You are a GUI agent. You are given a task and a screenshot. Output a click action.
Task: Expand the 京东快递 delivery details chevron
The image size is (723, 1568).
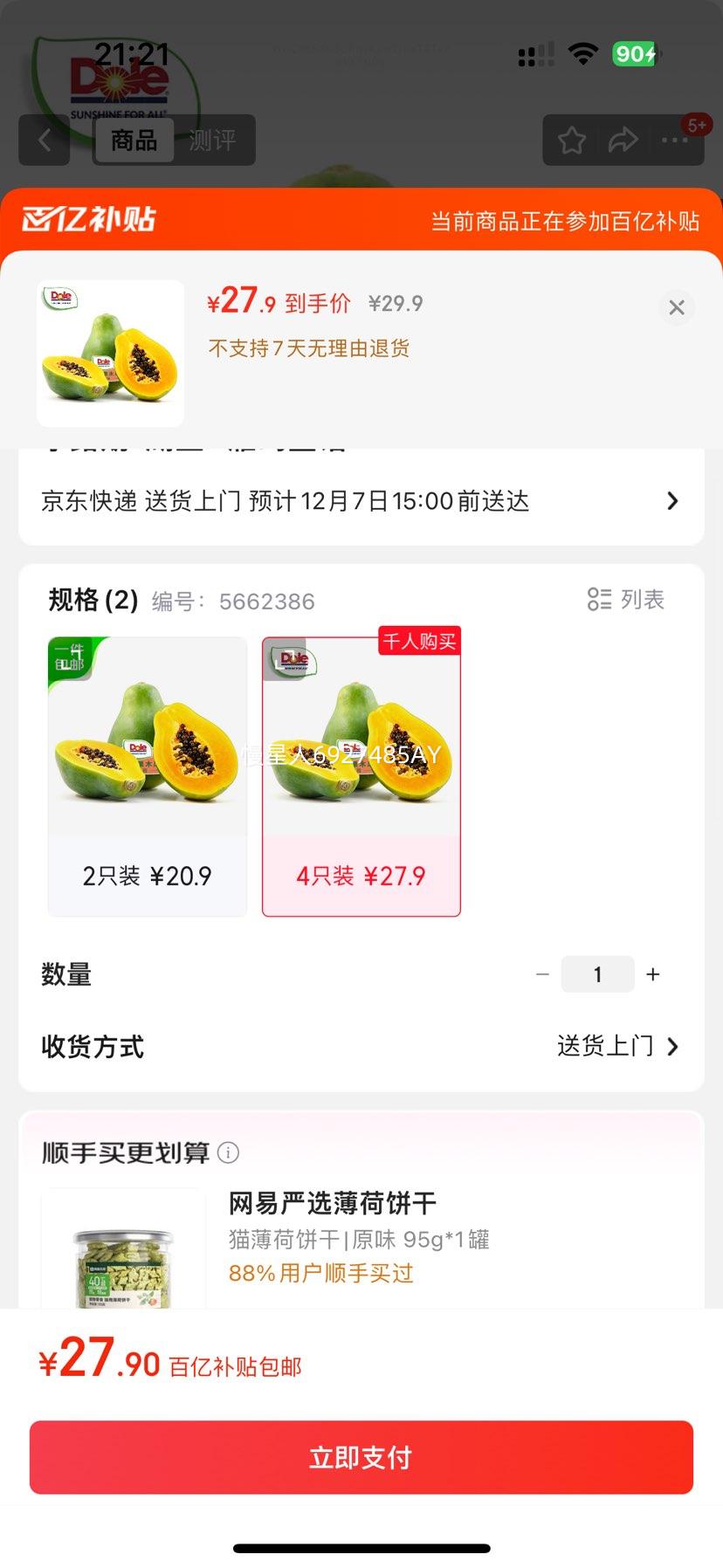point(671,500)
